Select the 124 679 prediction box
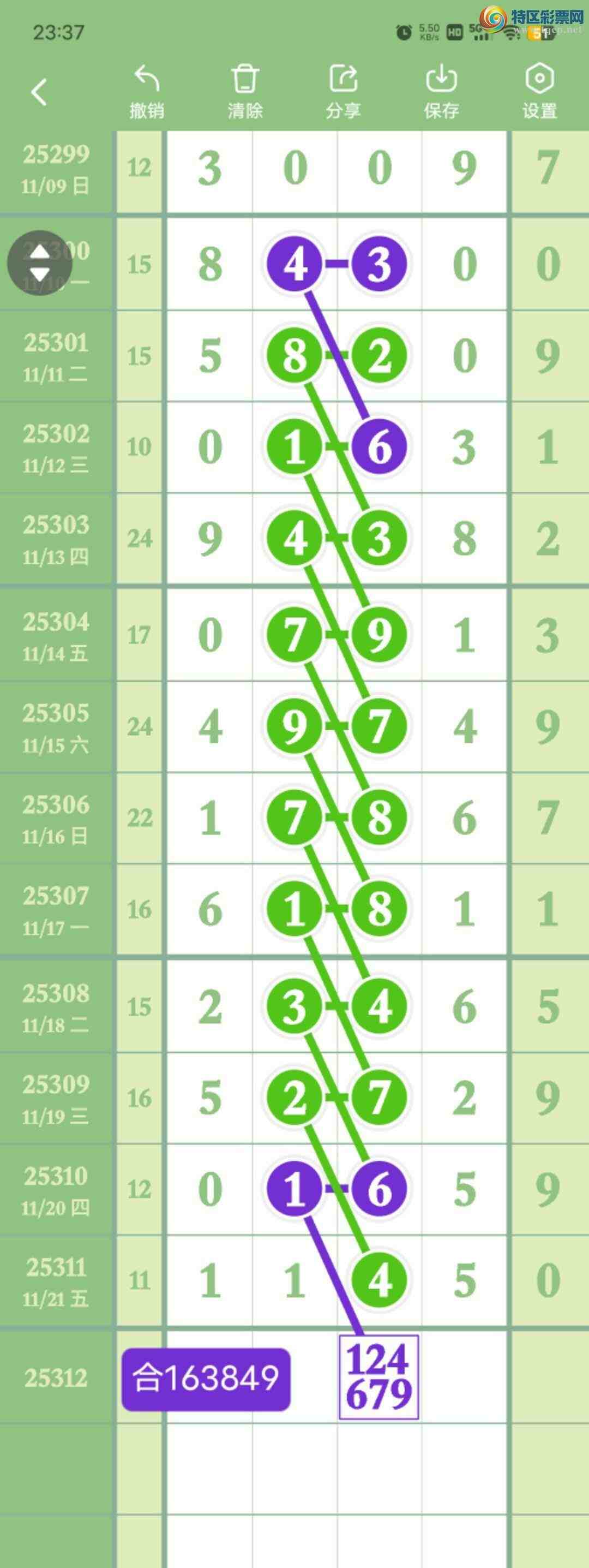Image resolution: width=589 pixels, height=1568 pixels. click(x=378, y=1377)
